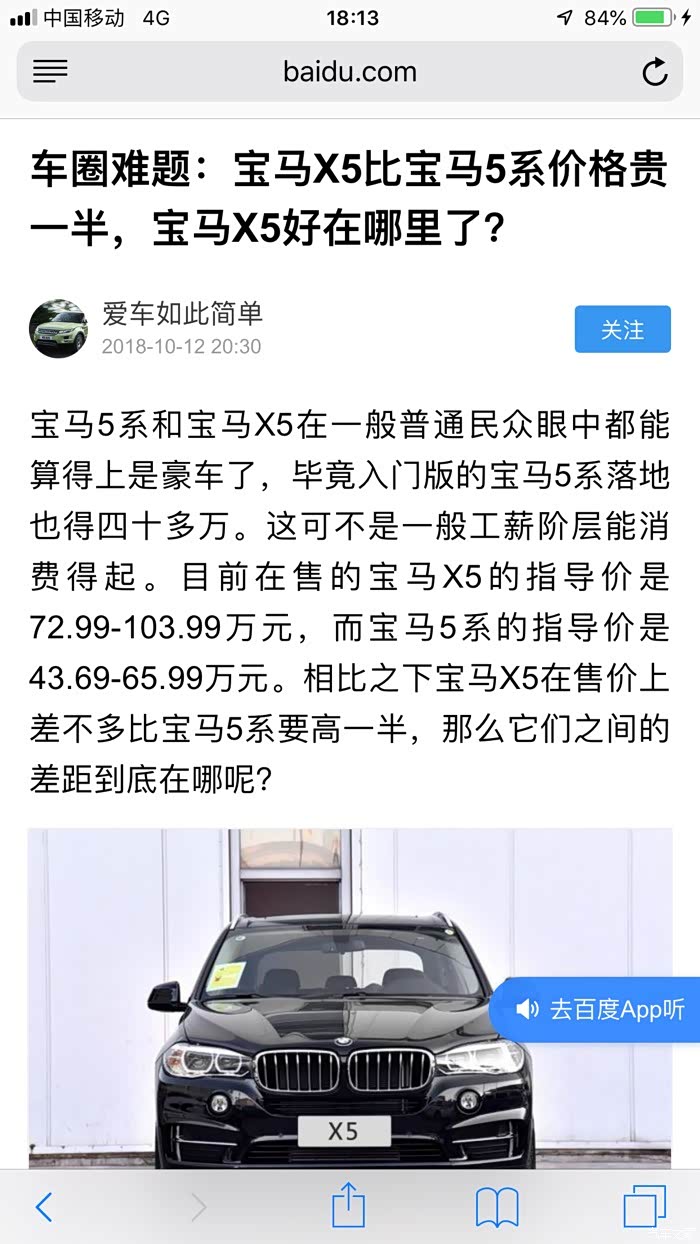
Task: Follow the author with the 关注 button
Action: tap(622, 329)
